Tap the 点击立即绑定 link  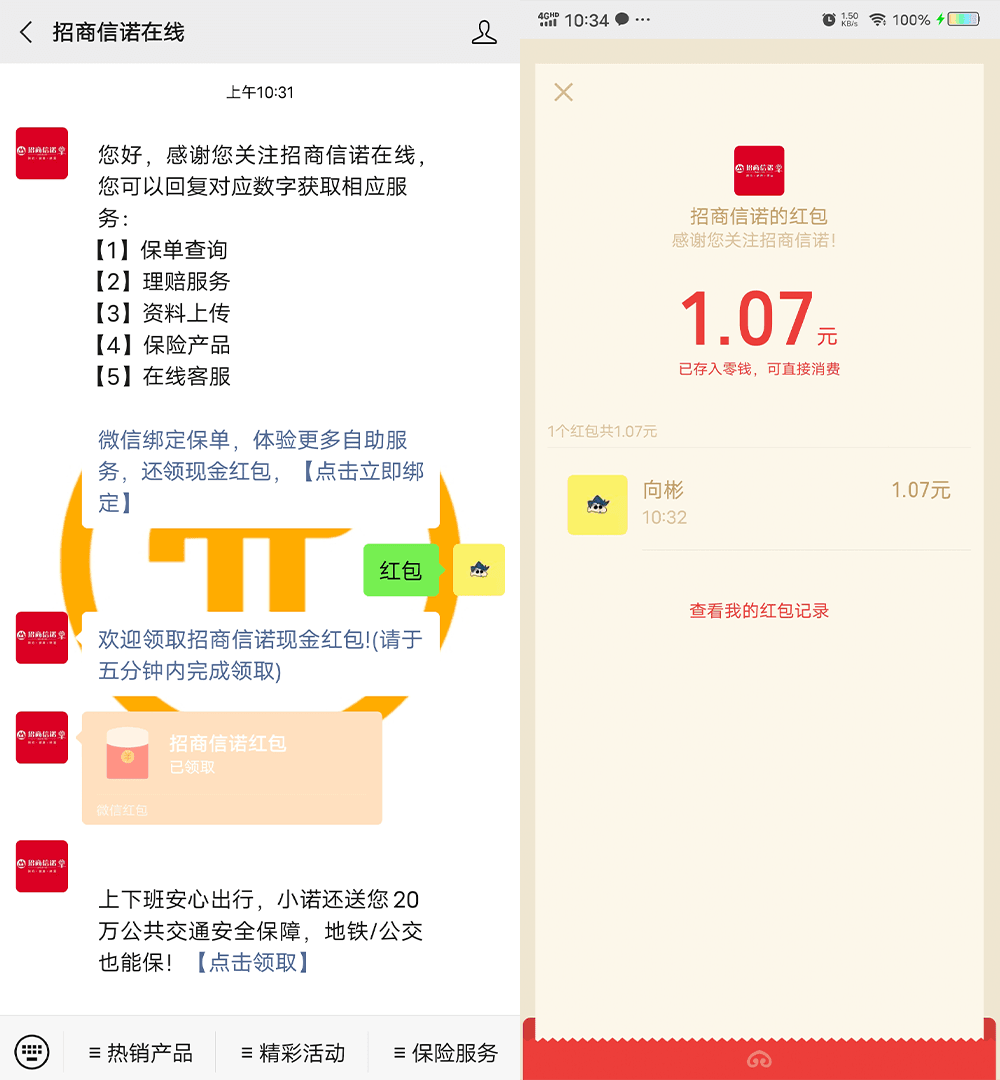[x=360, y=472]
